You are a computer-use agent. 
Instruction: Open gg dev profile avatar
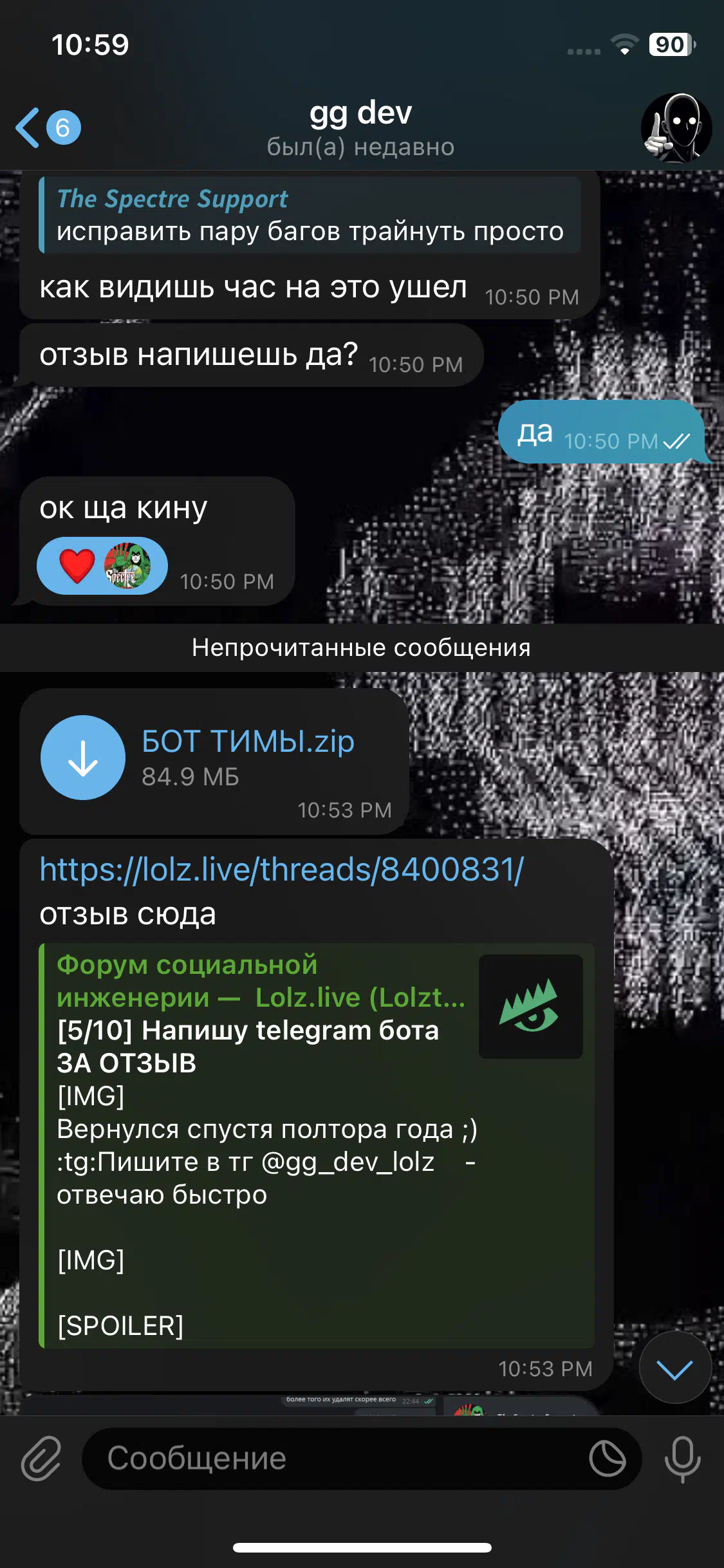click(676, 128)
